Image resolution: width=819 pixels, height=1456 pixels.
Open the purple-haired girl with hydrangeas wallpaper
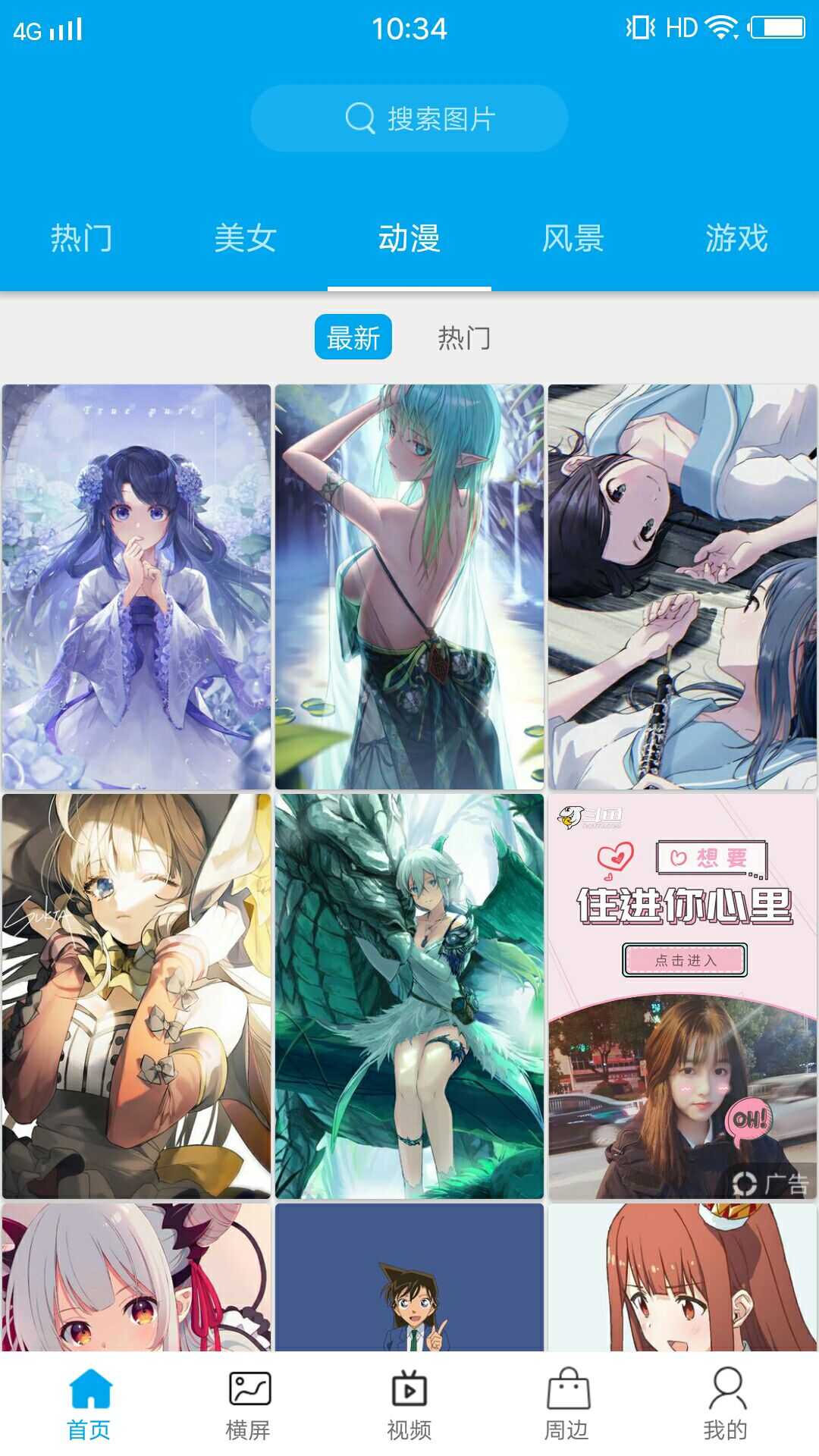(x=136, y=587)
